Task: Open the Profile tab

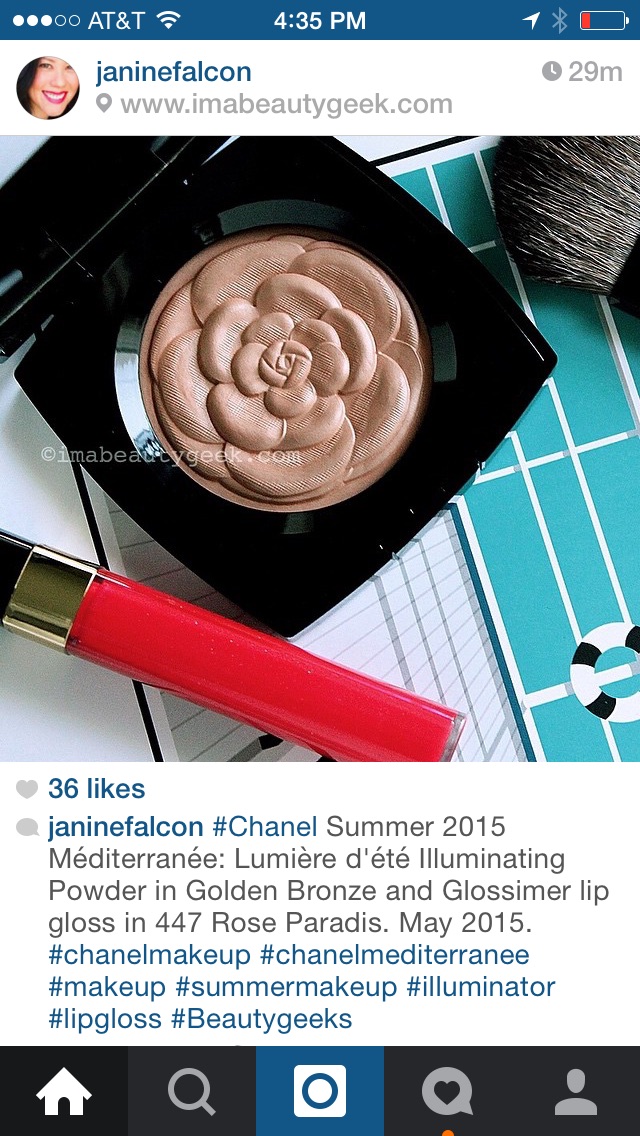Action: pyautogui.click(x=576, y=1091)
